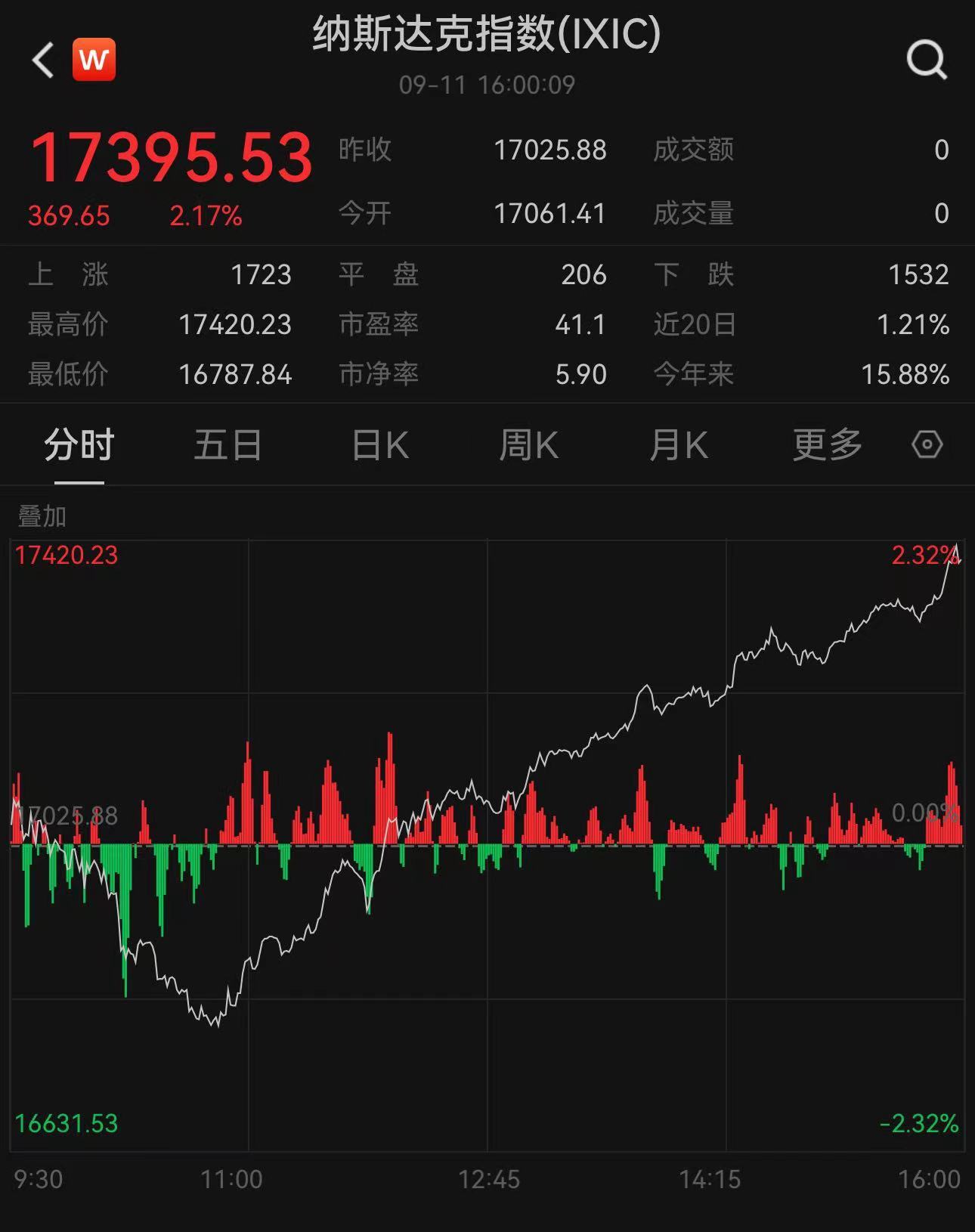
Task: Select the 分时 intraday chart icon tab
Action: click(78, 446)
